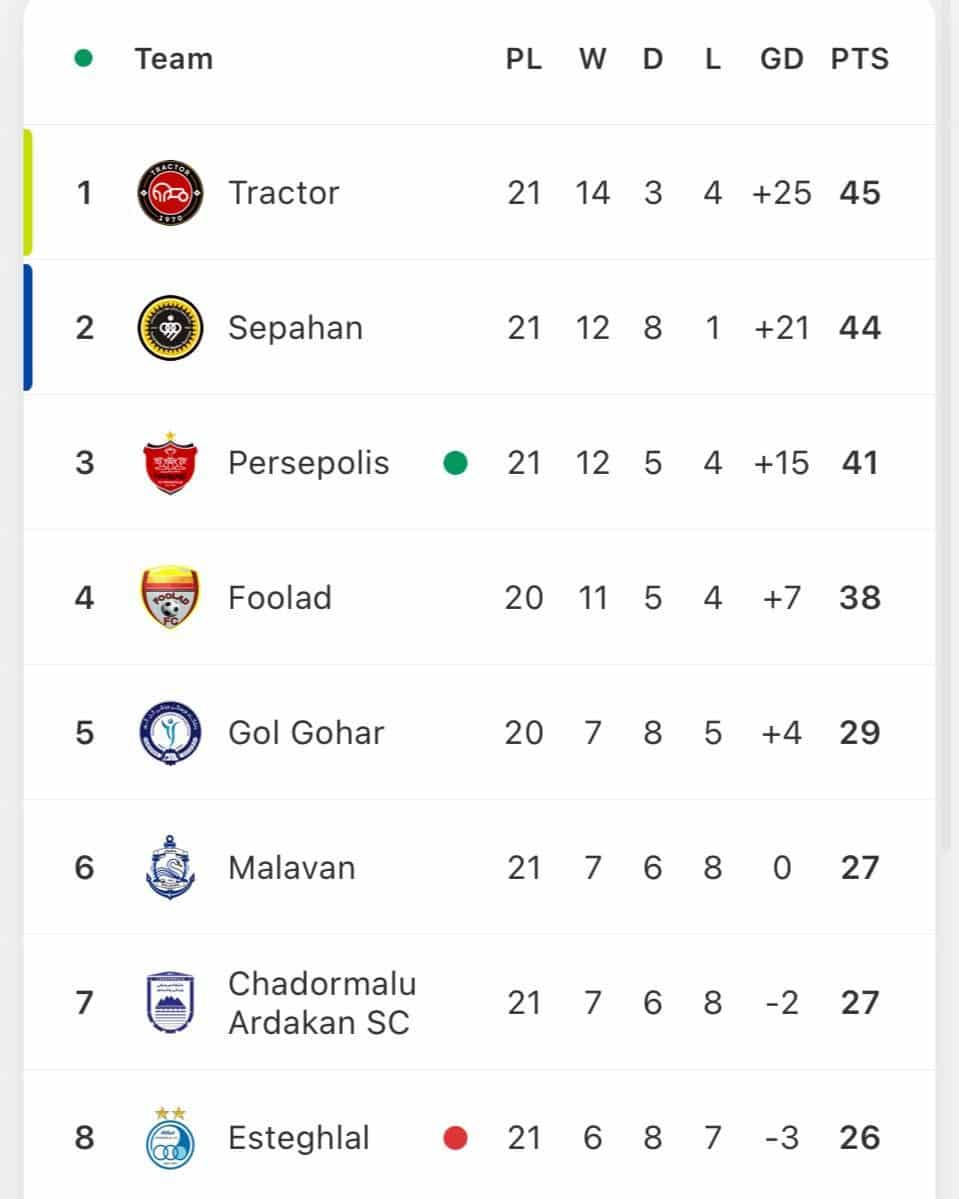959x1199 pixels.
Task: Open the Foolad team row
Action: pyautogui.click(x=279, y=597)
